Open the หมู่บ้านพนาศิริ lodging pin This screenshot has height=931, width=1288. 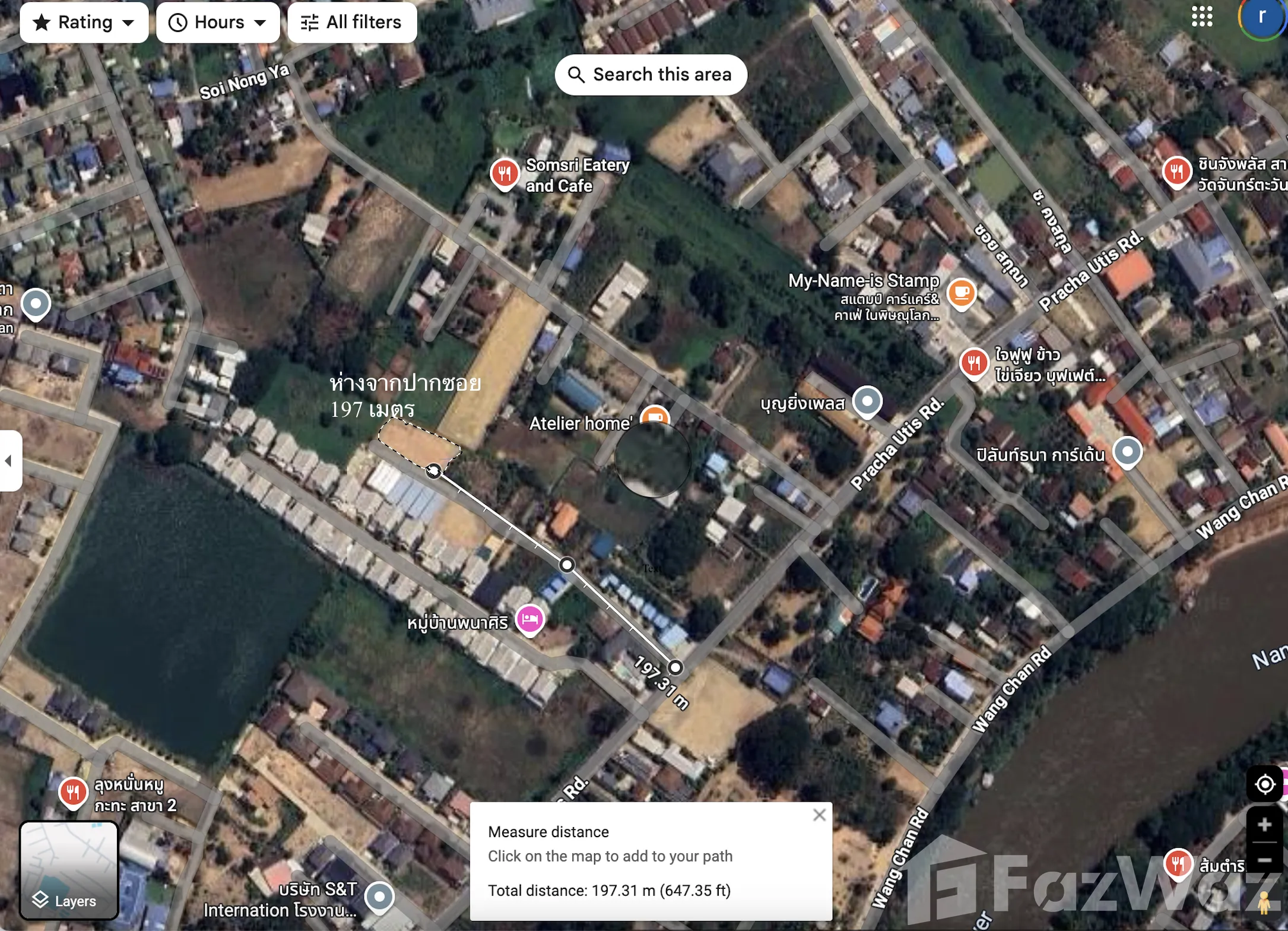click(x=530, y=620)
